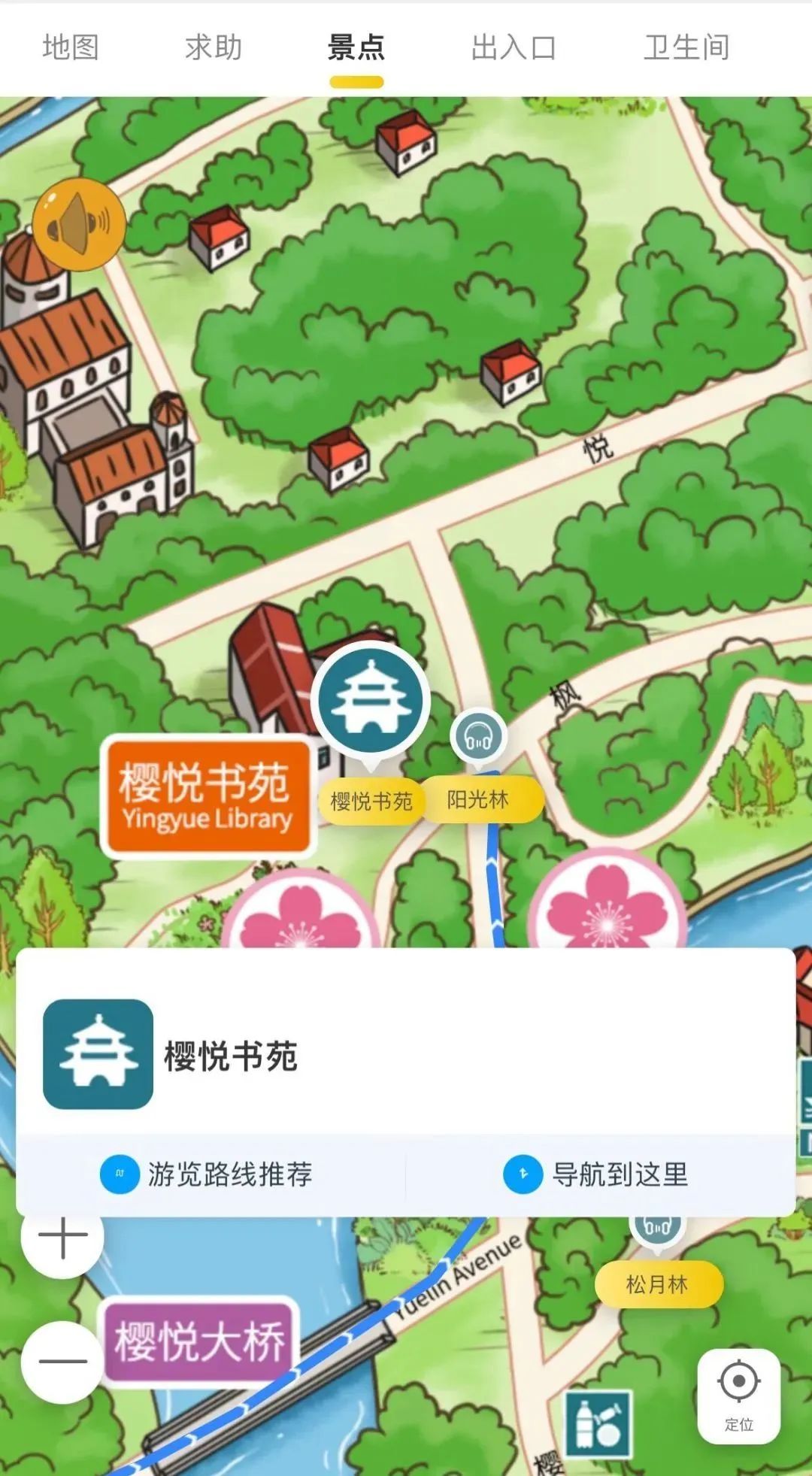Viewport: 812px width, 1476px height.
Task: Open the recycling station map icon
Action: tap(598, 1423)
